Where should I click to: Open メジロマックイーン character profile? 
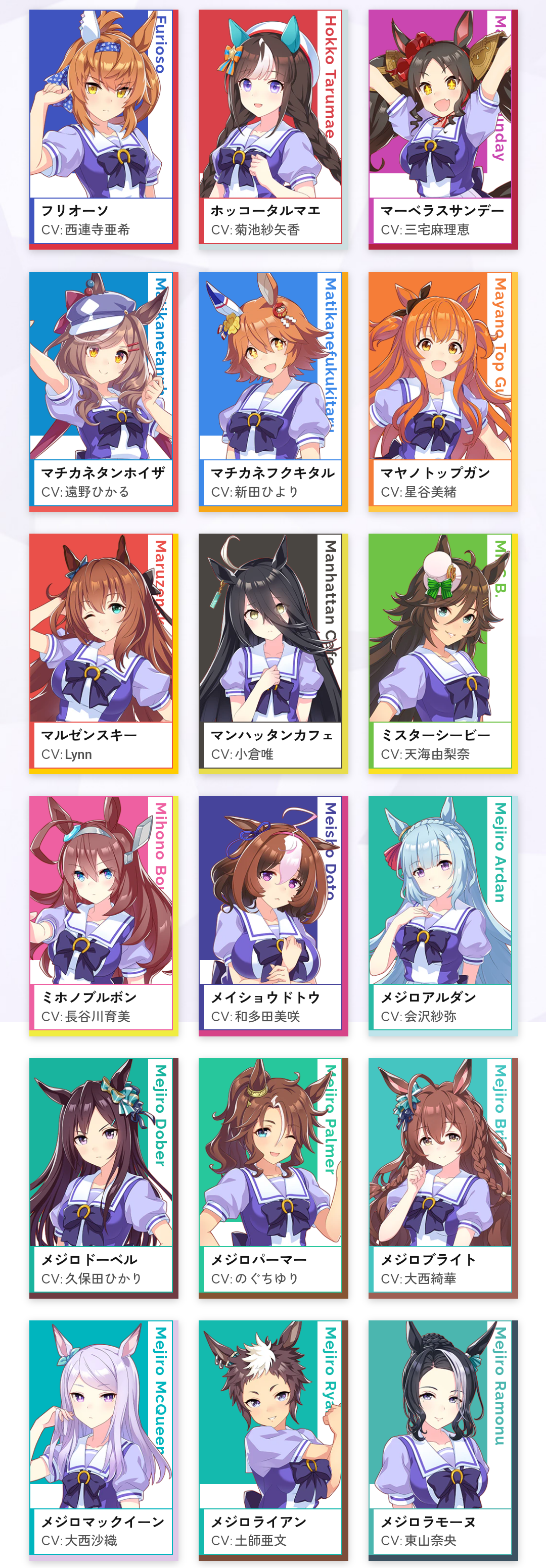[x=104, y=1440]
